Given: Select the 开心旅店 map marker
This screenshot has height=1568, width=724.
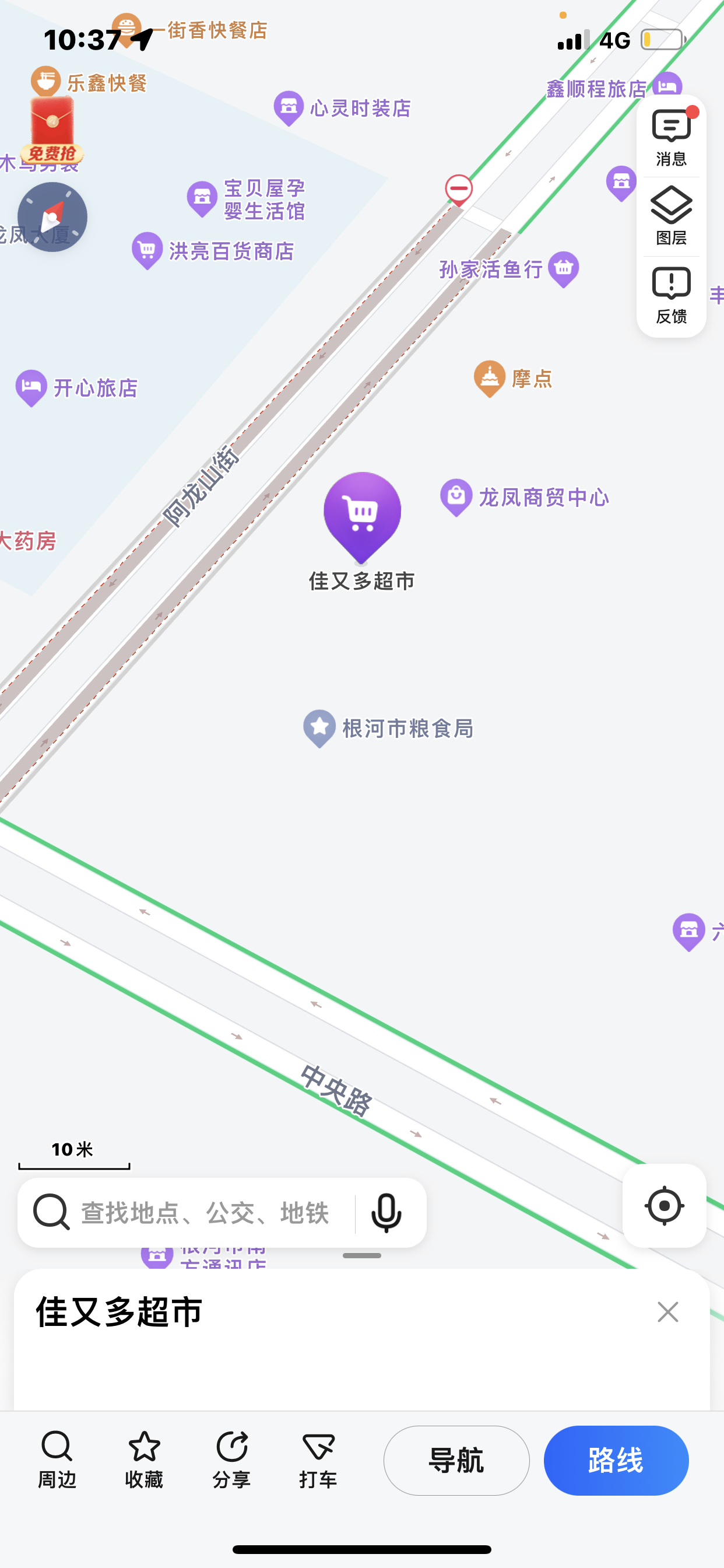Looking at the screenshot, I should pyautogui.click(x=31, y=387).
